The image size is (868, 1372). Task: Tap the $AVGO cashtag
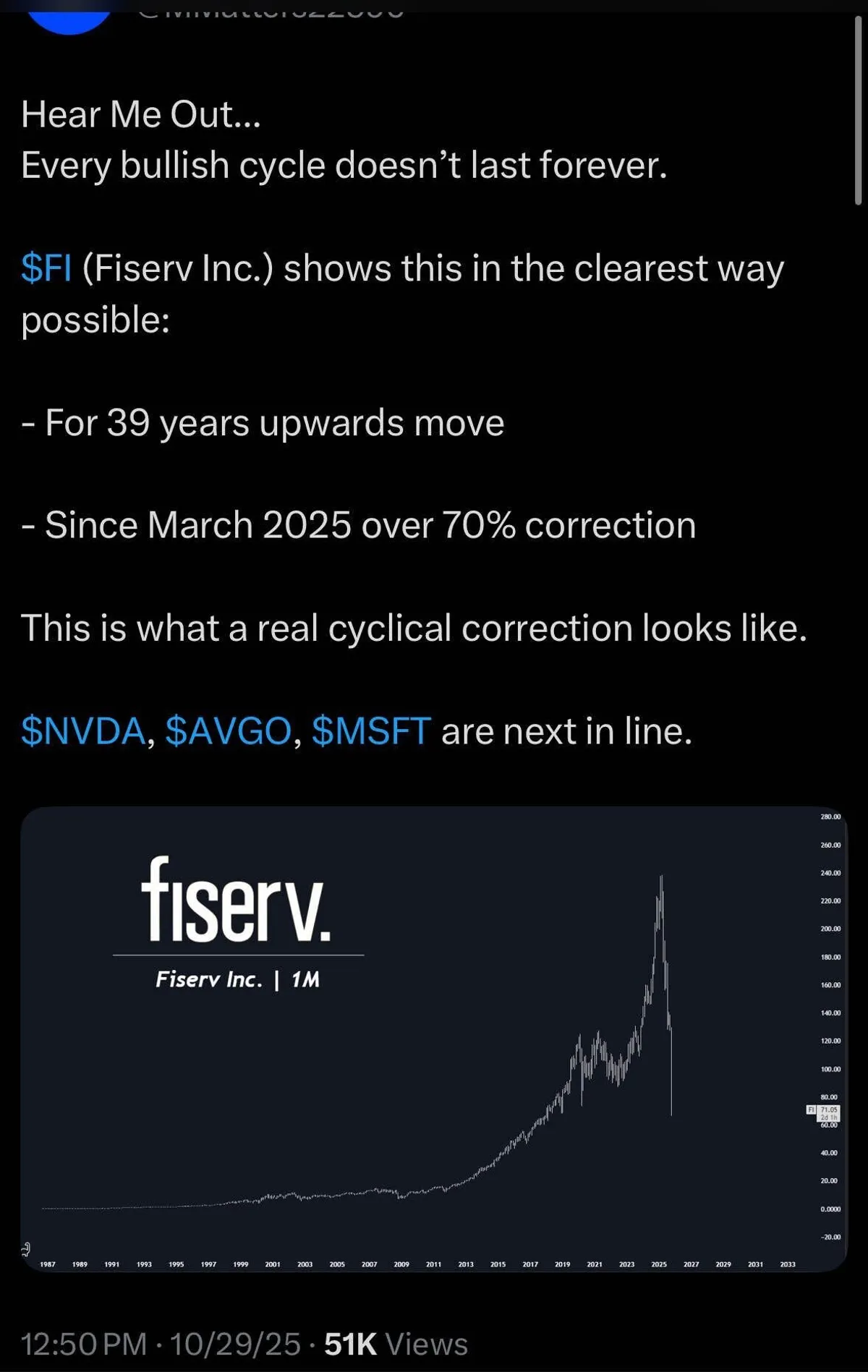click(228, 731)
